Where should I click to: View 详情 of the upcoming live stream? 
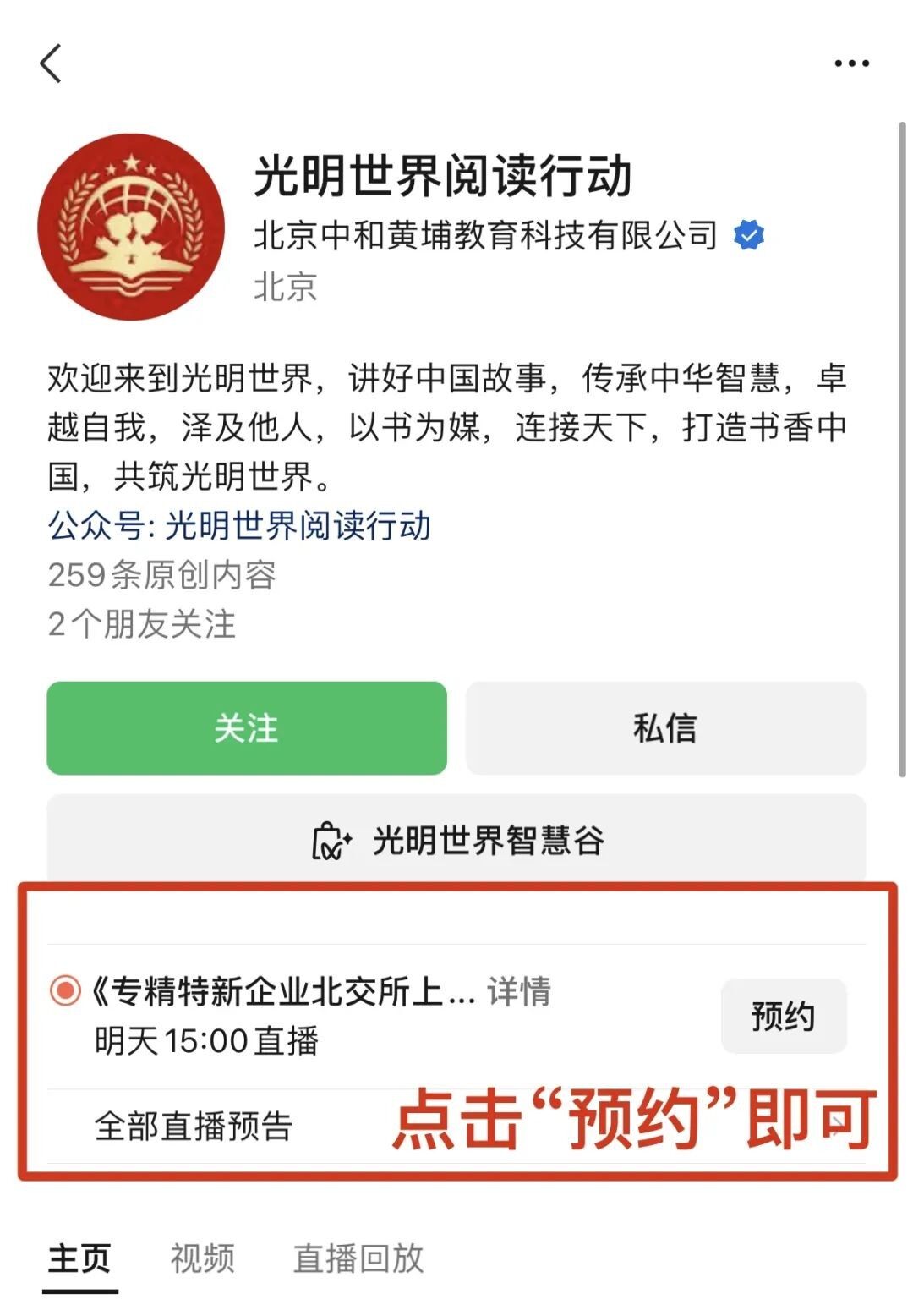pyautogui.click(x=518, y=991)
